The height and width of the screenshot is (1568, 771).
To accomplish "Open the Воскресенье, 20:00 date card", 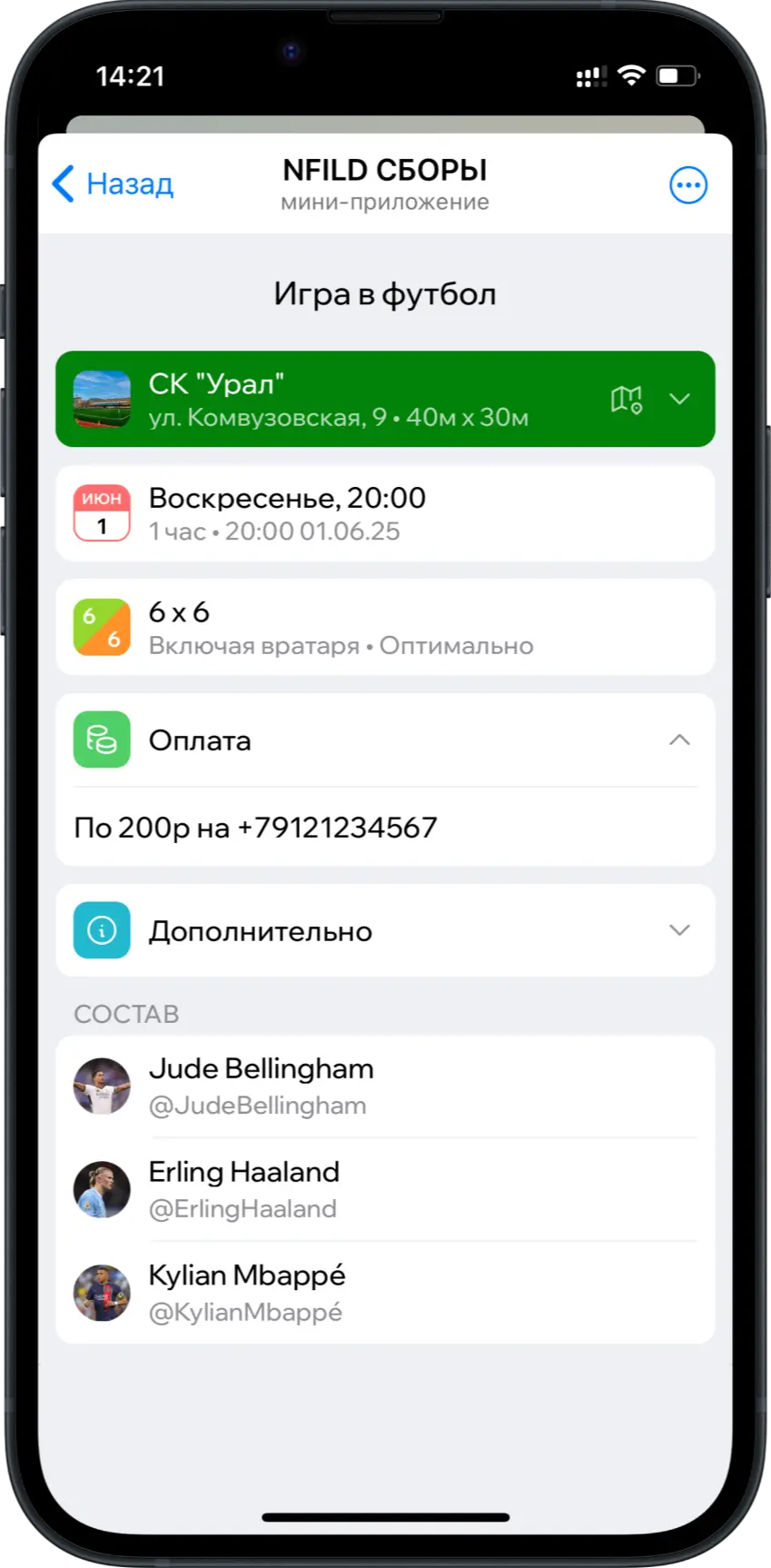I will tap(385, 513).
